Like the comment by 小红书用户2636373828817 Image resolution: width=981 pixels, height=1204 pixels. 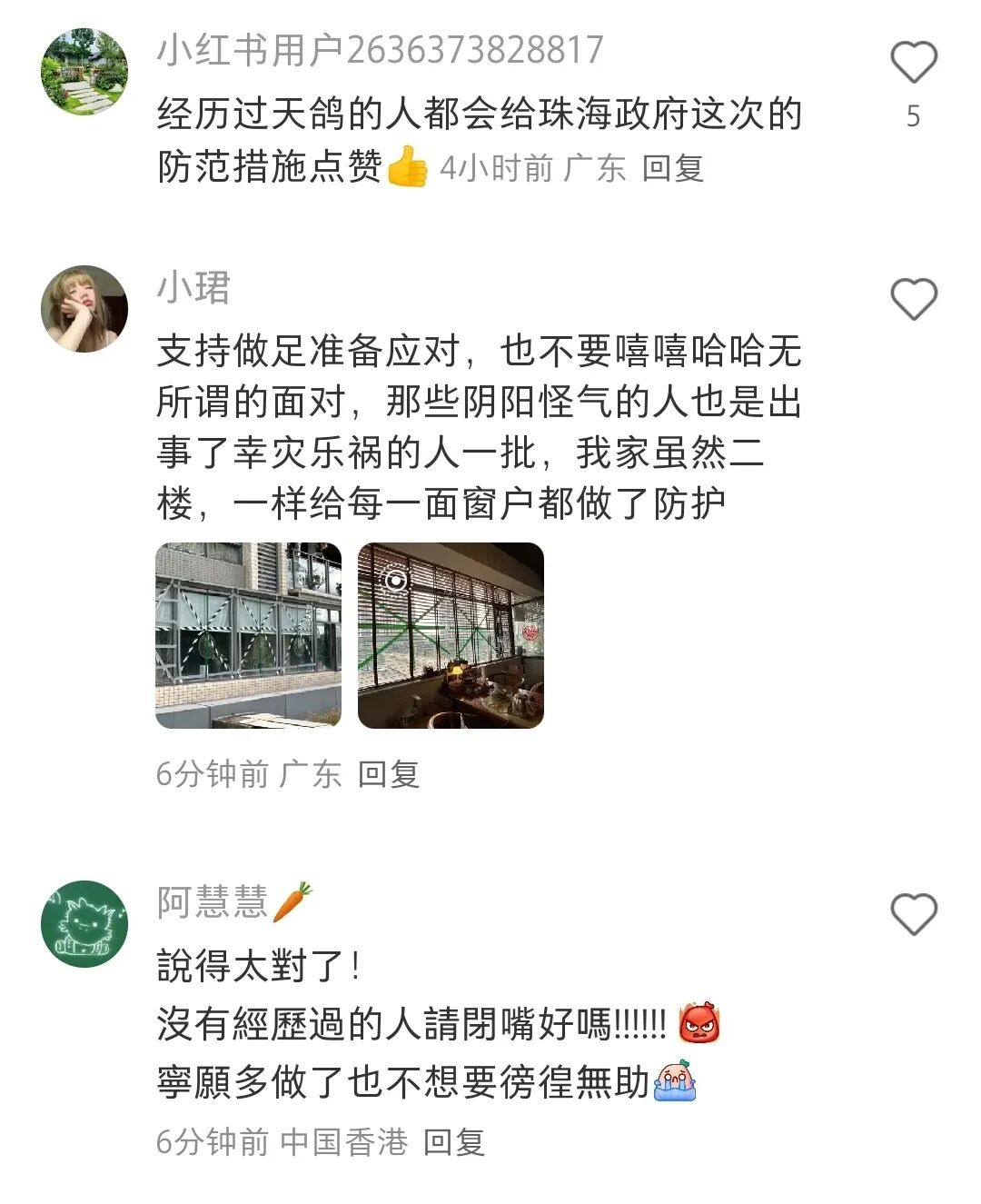(x=913, y=64)
